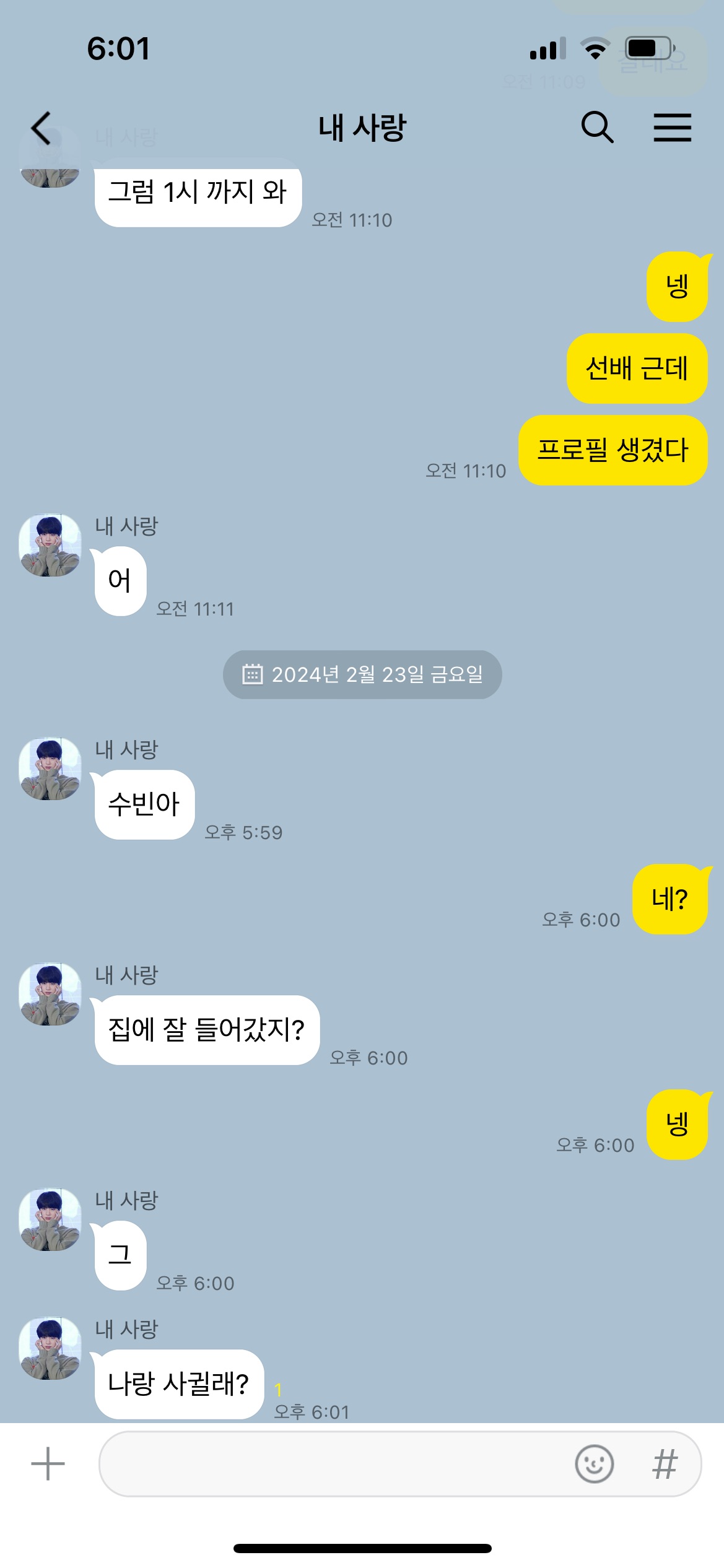This screenshot has height=1568, width=724.
Task: Open the chat room hamburger menu
Action: (672, 128)
